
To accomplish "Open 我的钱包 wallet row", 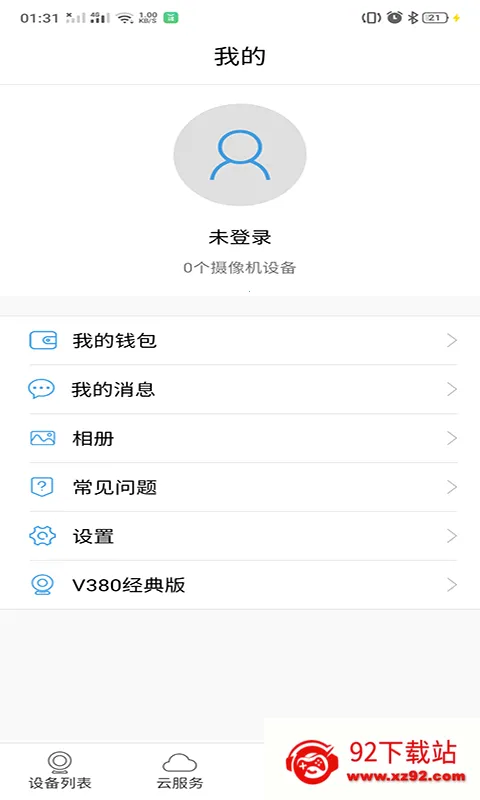I will (x=240, y=340).
